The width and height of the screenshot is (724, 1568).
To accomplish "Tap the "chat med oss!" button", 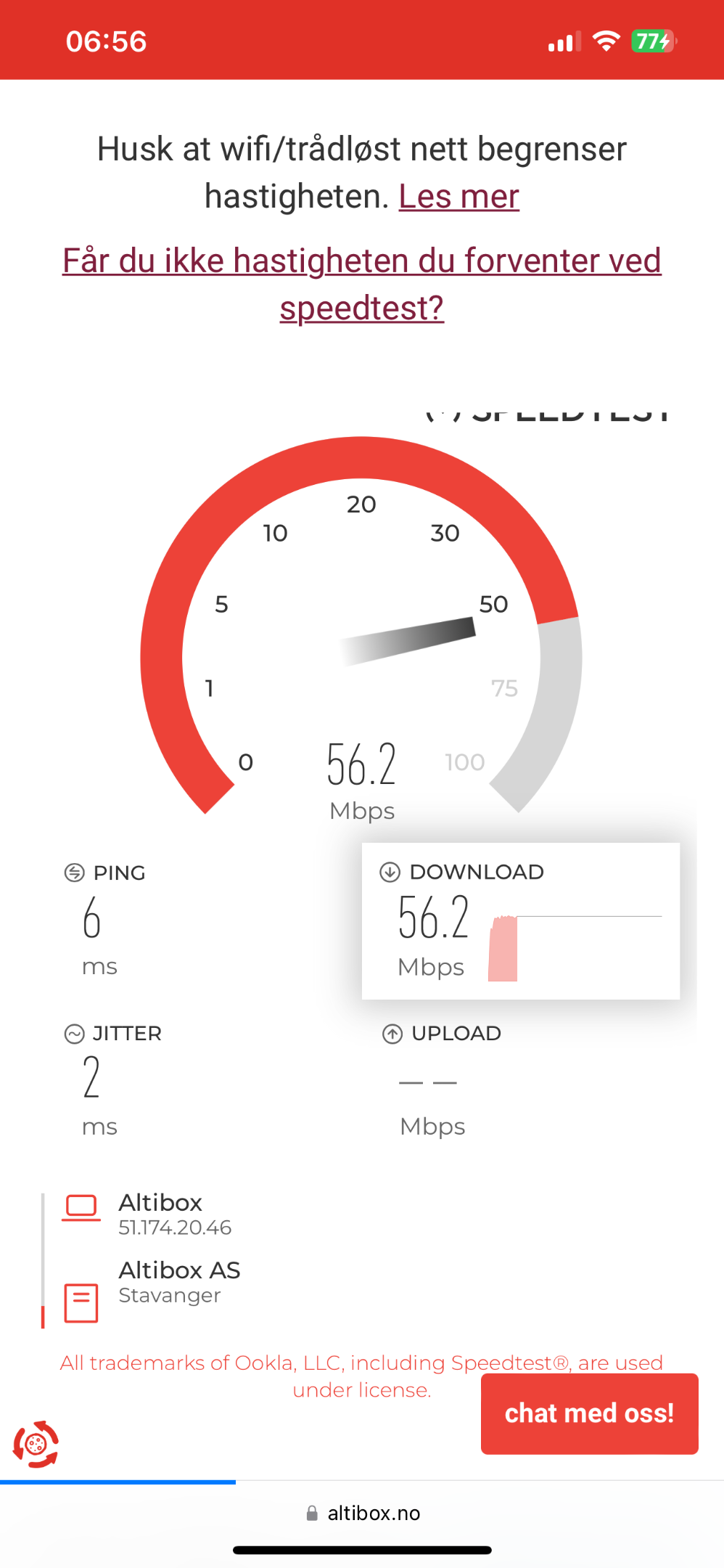I will point(589,1413).
